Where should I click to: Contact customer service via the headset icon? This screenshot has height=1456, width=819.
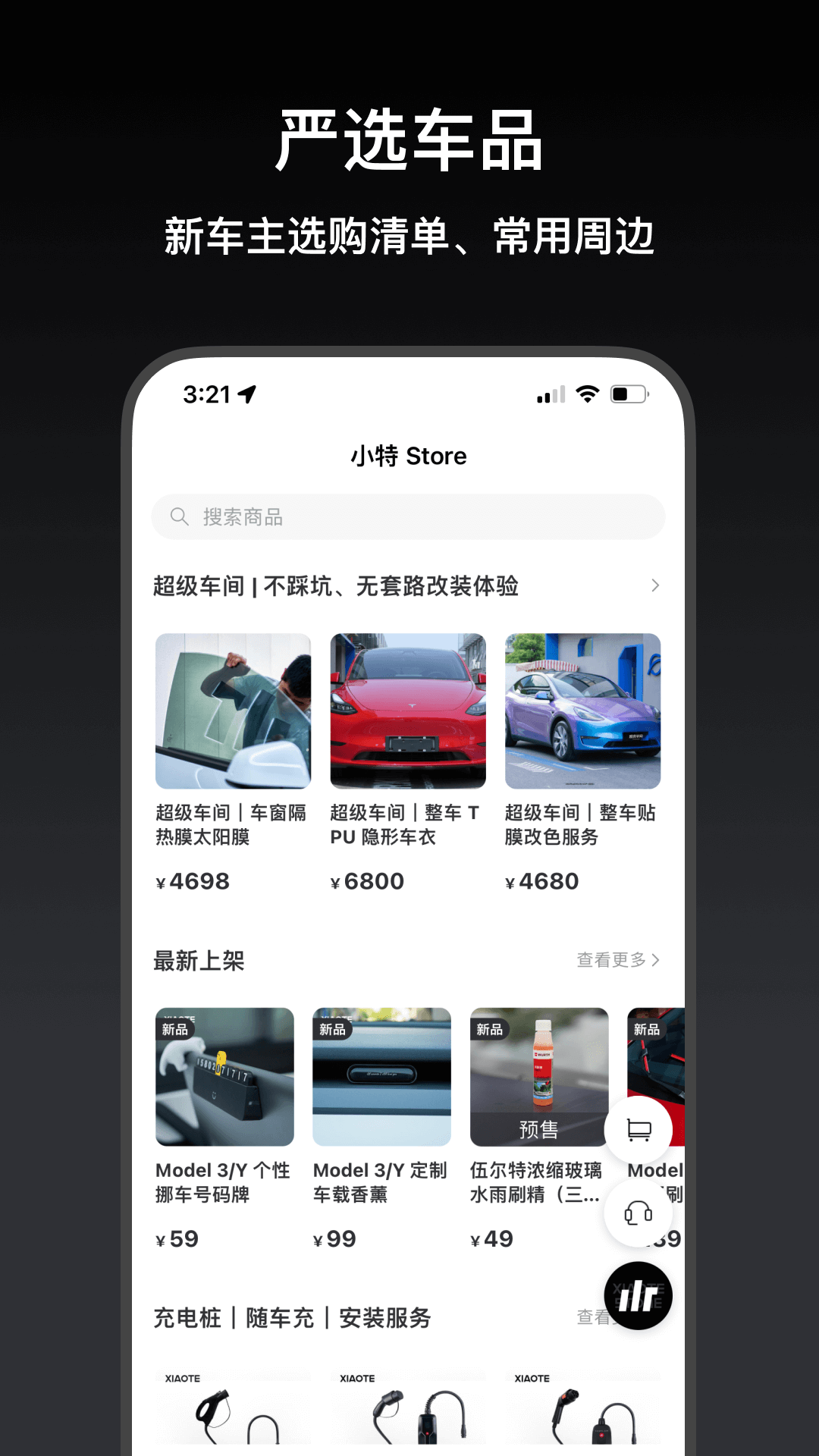[x=638, y=1211]
